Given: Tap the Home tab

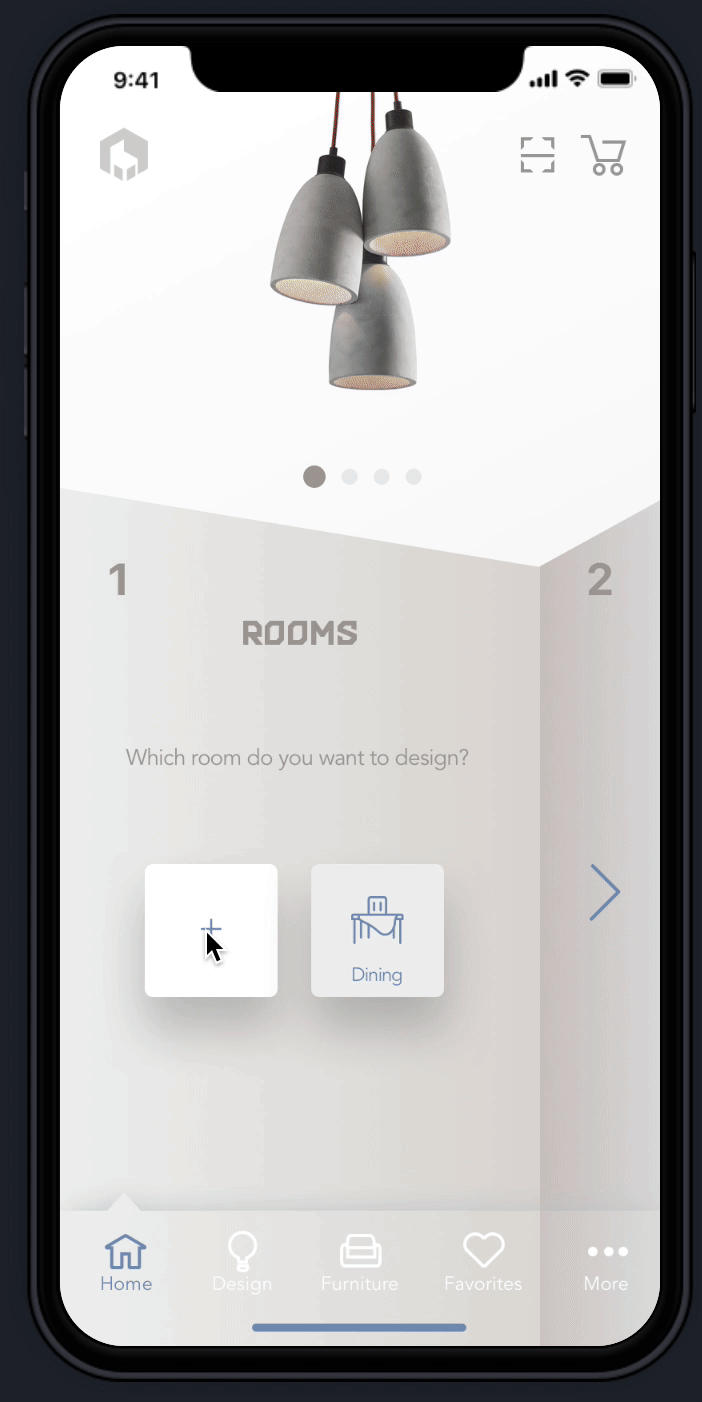Looking at the screenshot, I should 126,1263.
